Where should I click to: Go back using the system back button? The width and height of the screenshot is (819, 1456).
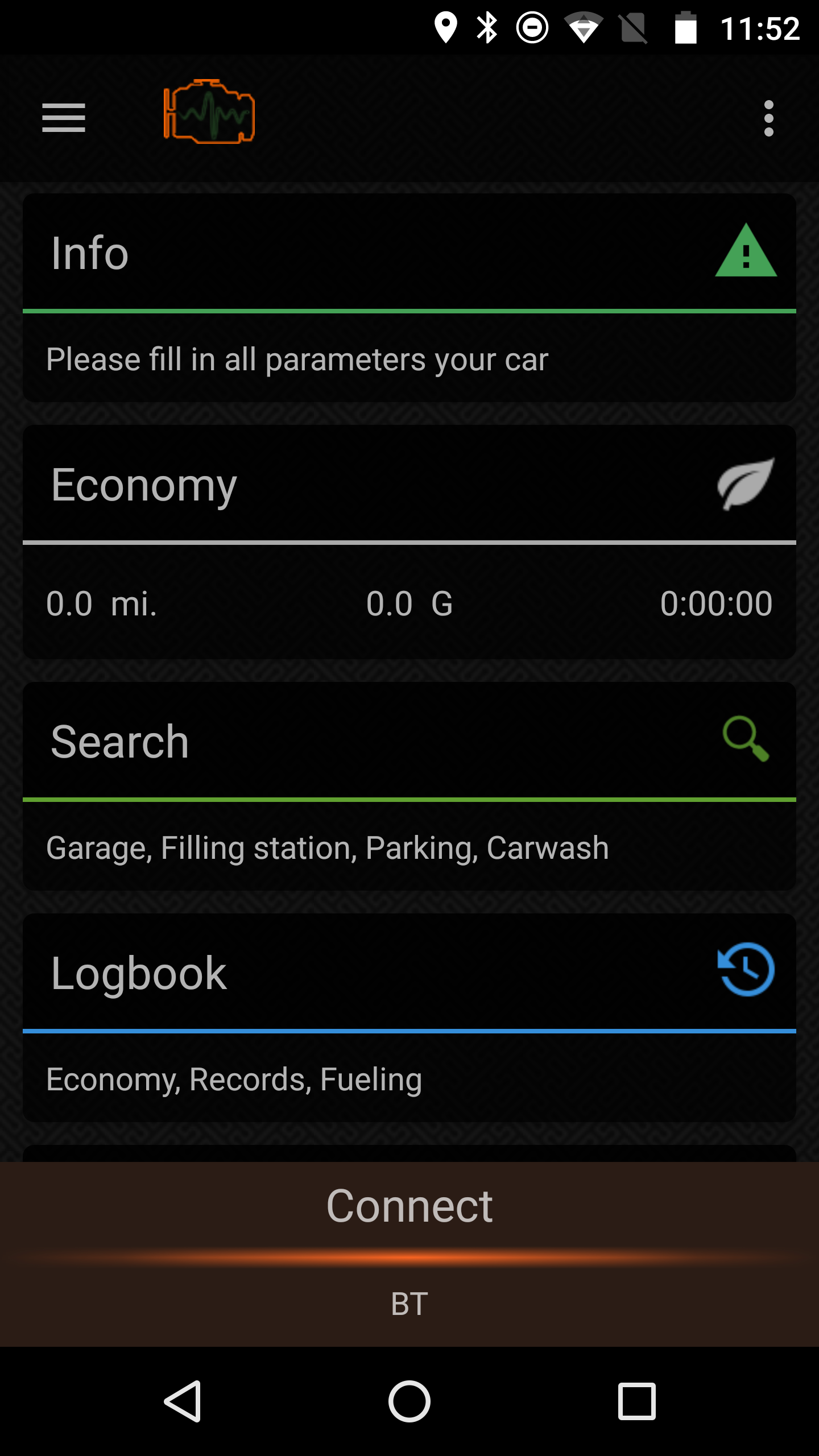click(x=183, y=1401)
